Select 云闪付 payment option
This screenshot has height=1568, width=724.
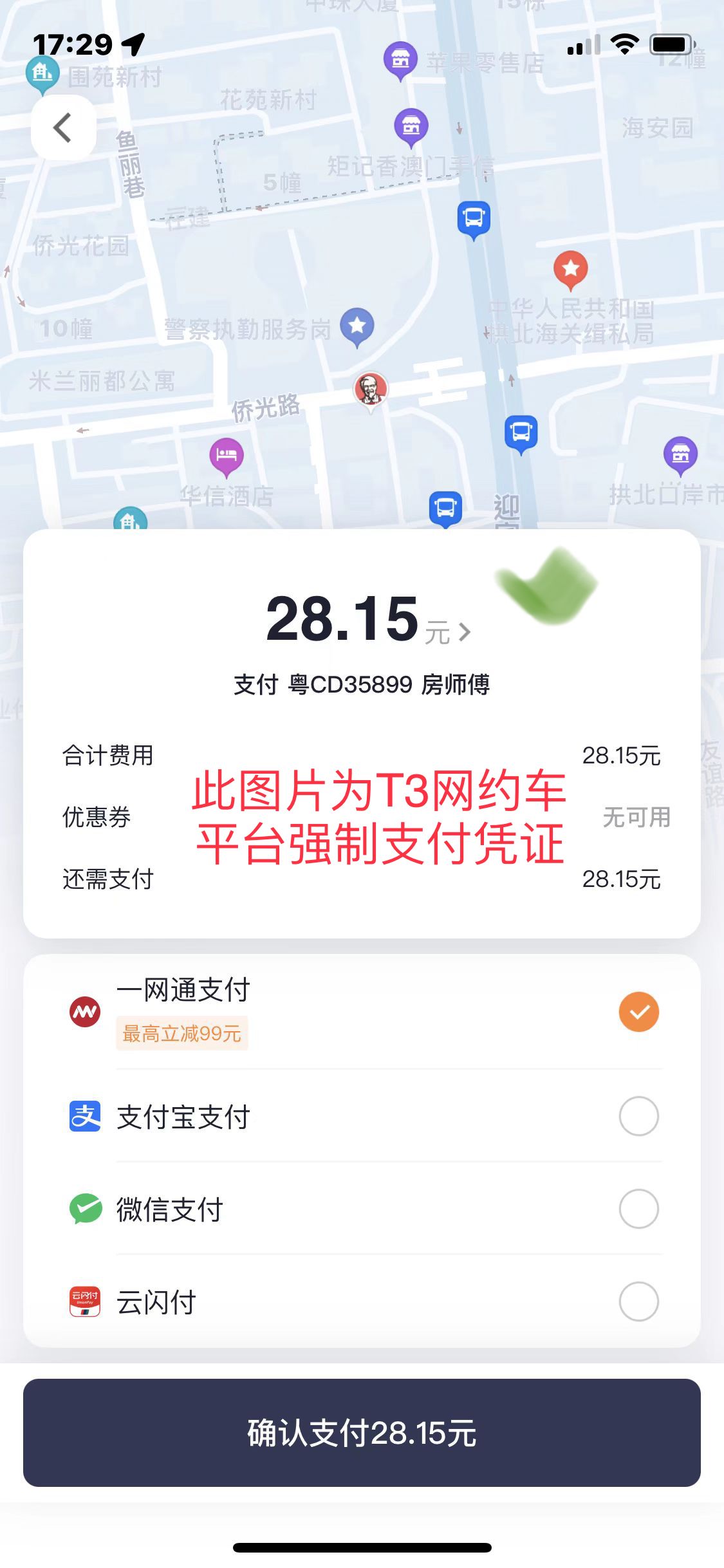[638, 1302]
